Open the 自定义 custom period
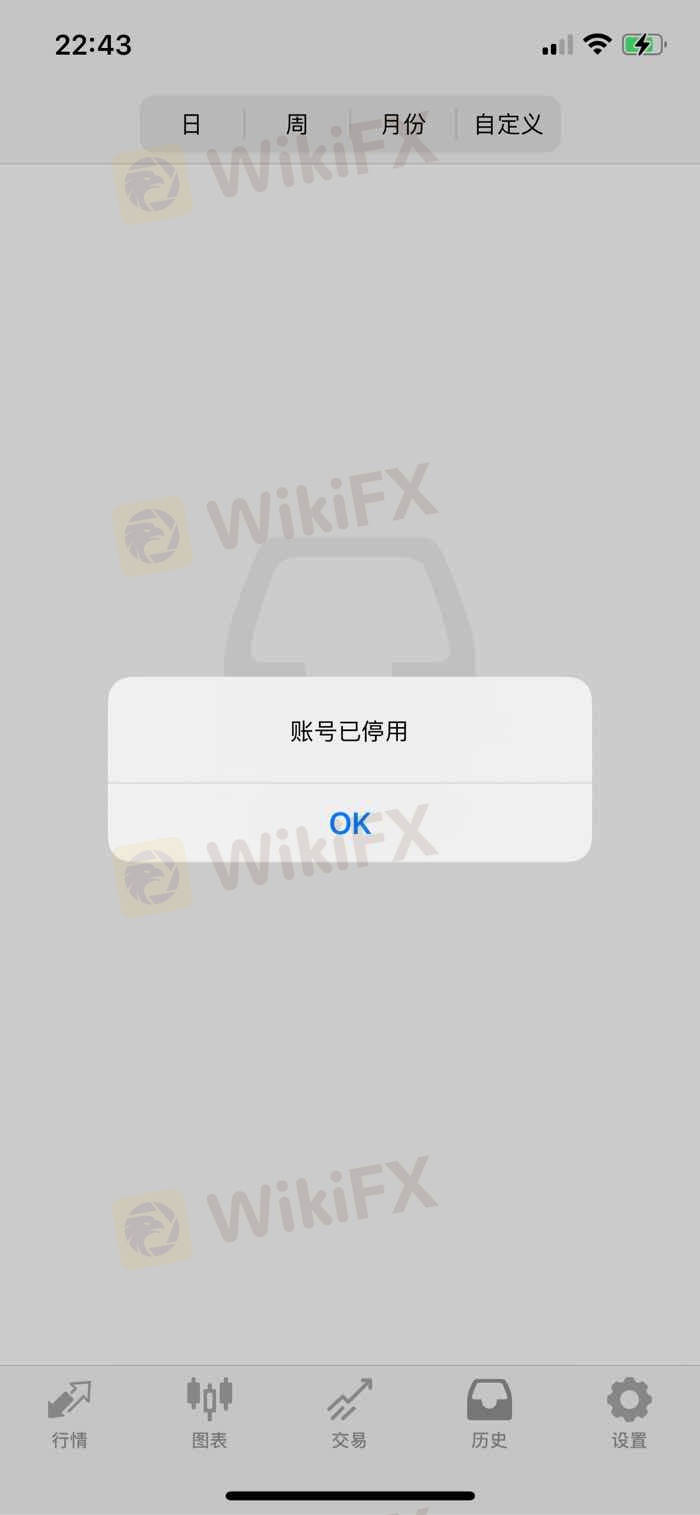The width and height of the screenshot is (700, 1515). [508, 124]
